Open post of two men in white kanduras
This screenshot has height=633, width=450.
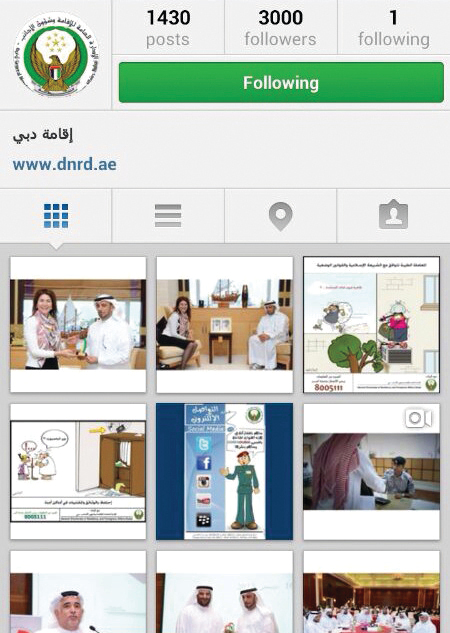point(224,592)
